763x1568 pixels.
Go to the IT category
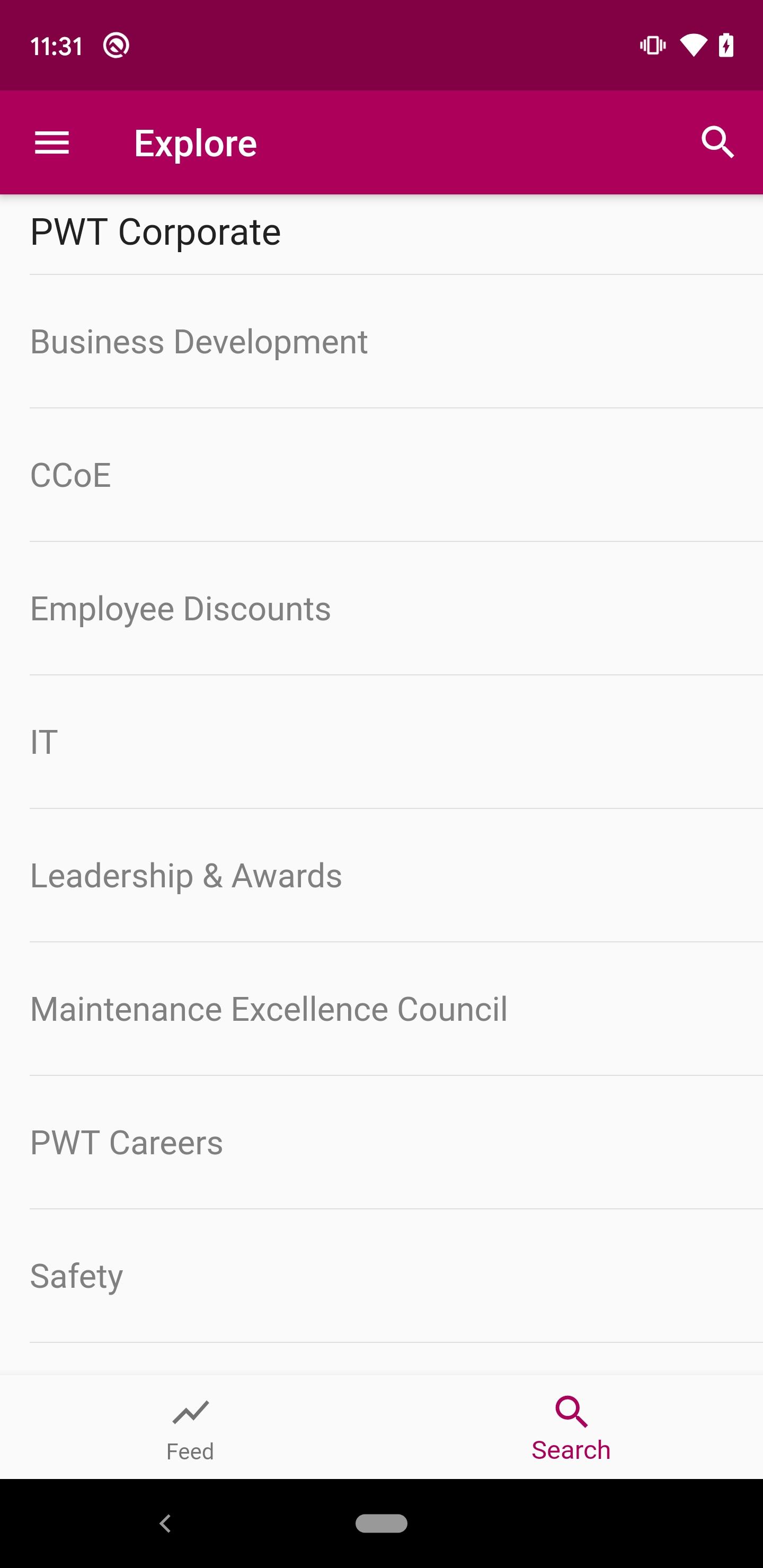(381, 742)
